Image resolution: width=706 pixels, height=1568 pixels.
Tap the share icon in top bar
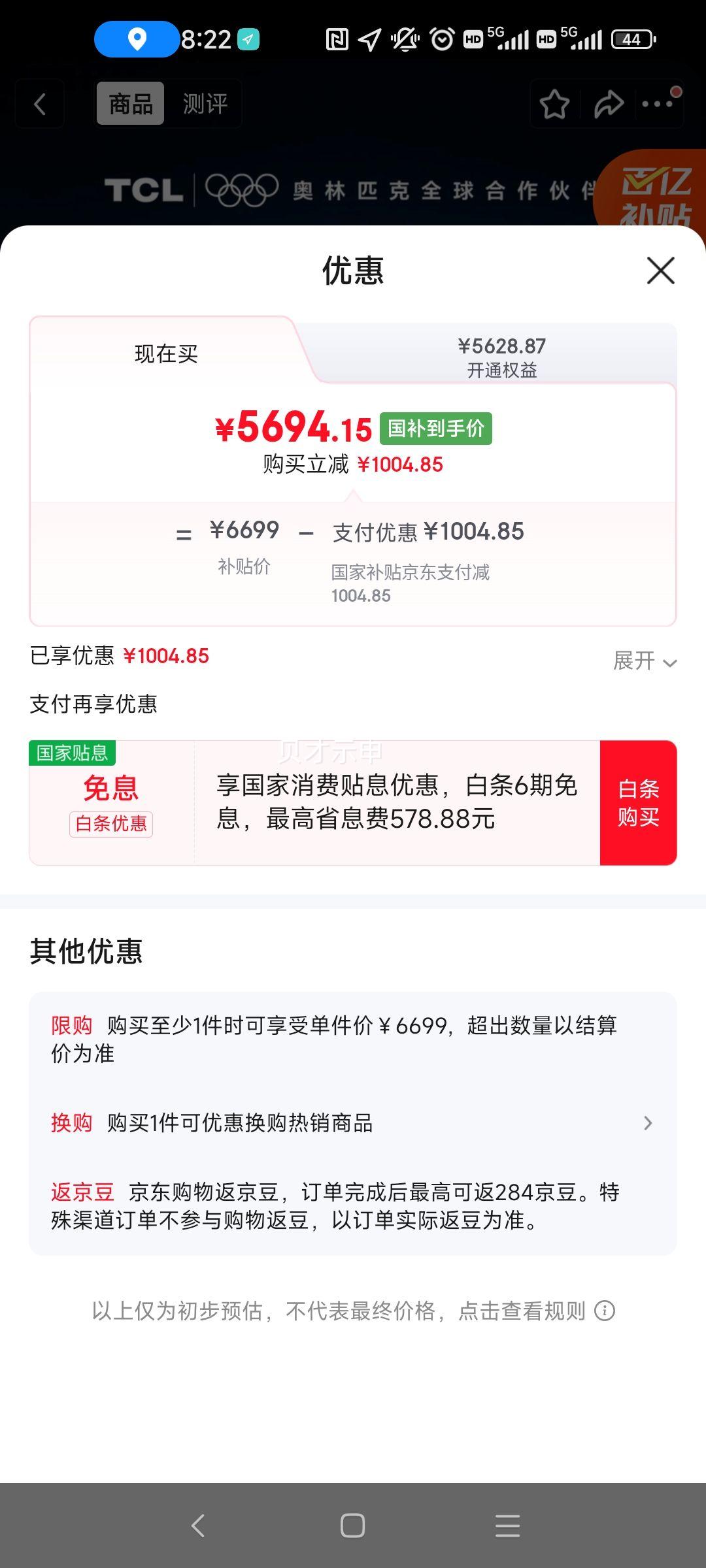[x=609, y=105]
